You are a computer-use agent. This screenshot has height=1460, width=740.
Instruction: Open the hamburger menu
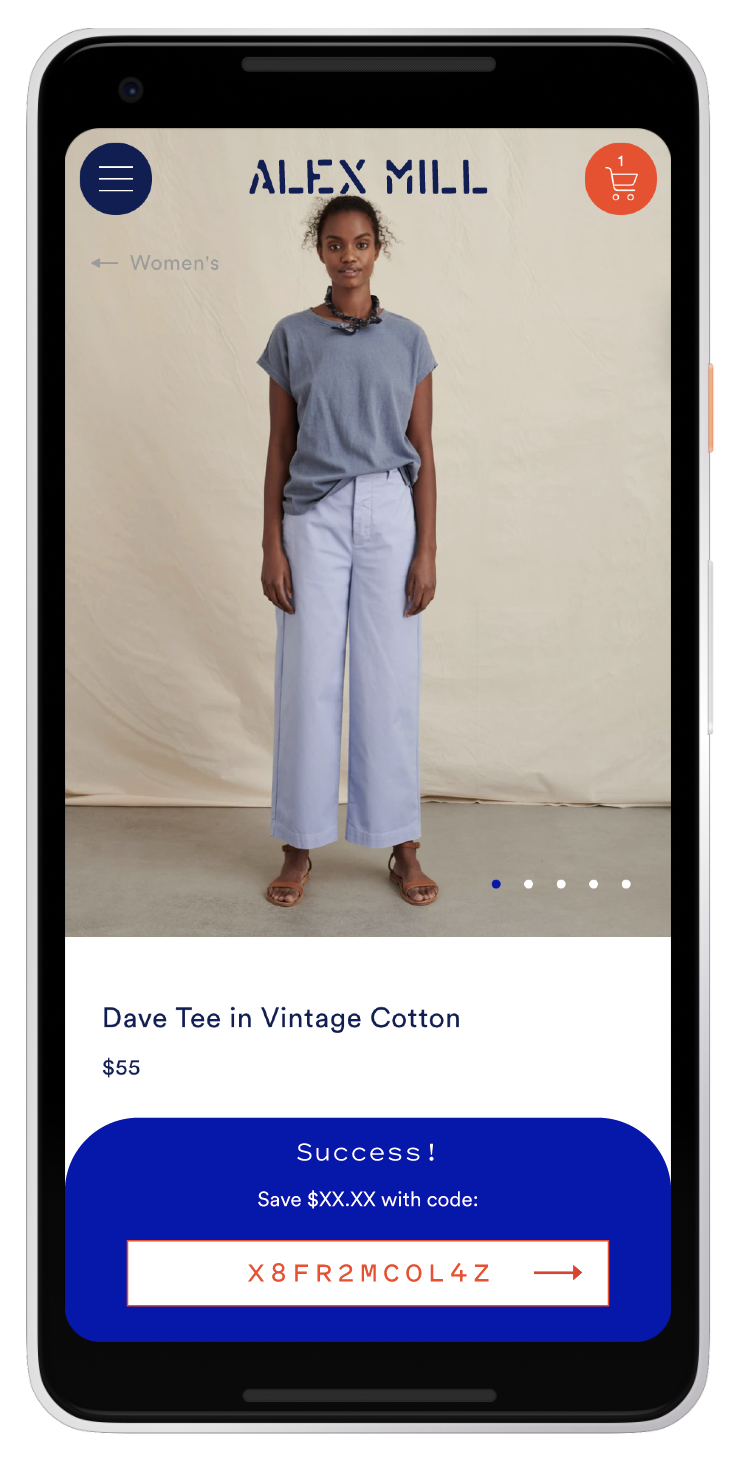(x=116, y=179)
